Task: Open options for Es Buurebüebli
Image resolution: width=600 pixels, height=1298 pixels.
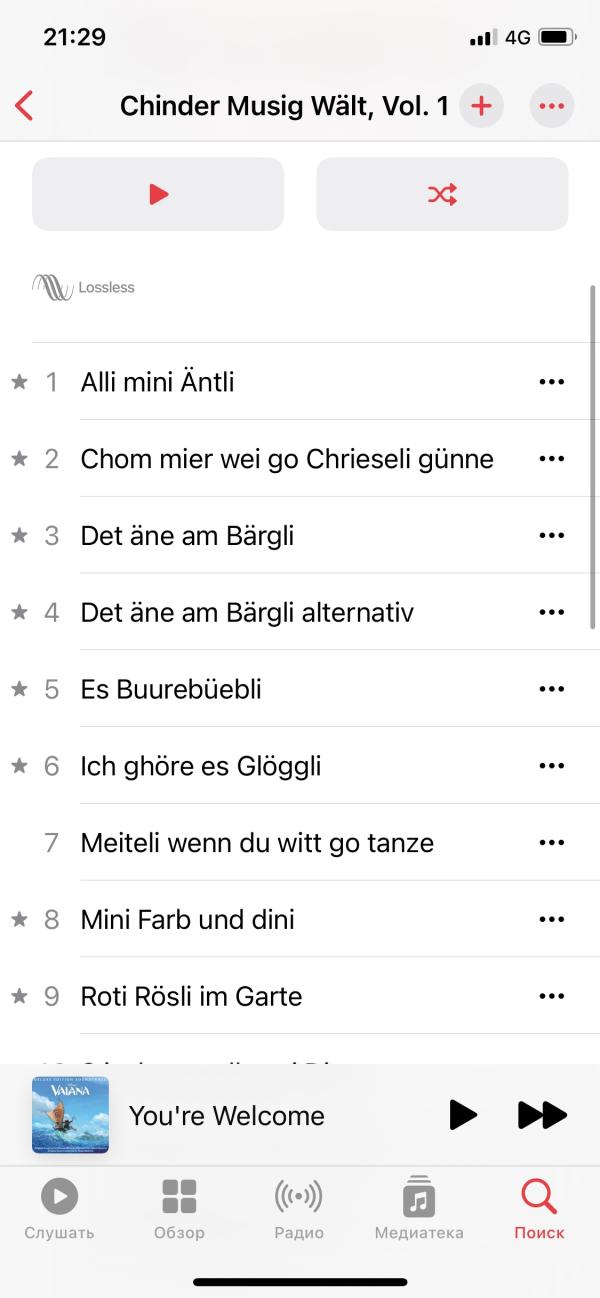Action: click(x=552, y=689)
